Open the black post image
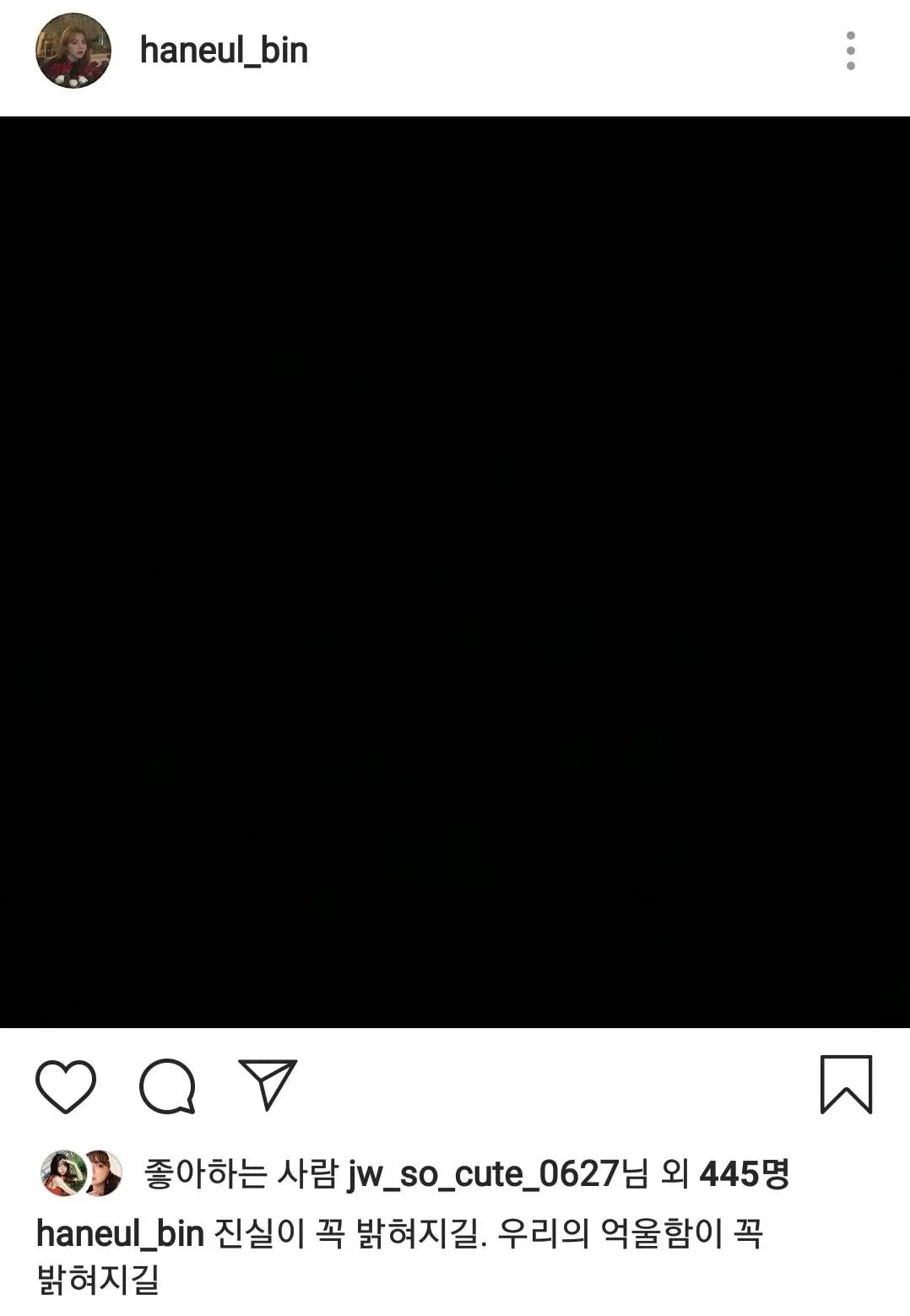The image size is (910, 1316). click(x=455, y=571)
